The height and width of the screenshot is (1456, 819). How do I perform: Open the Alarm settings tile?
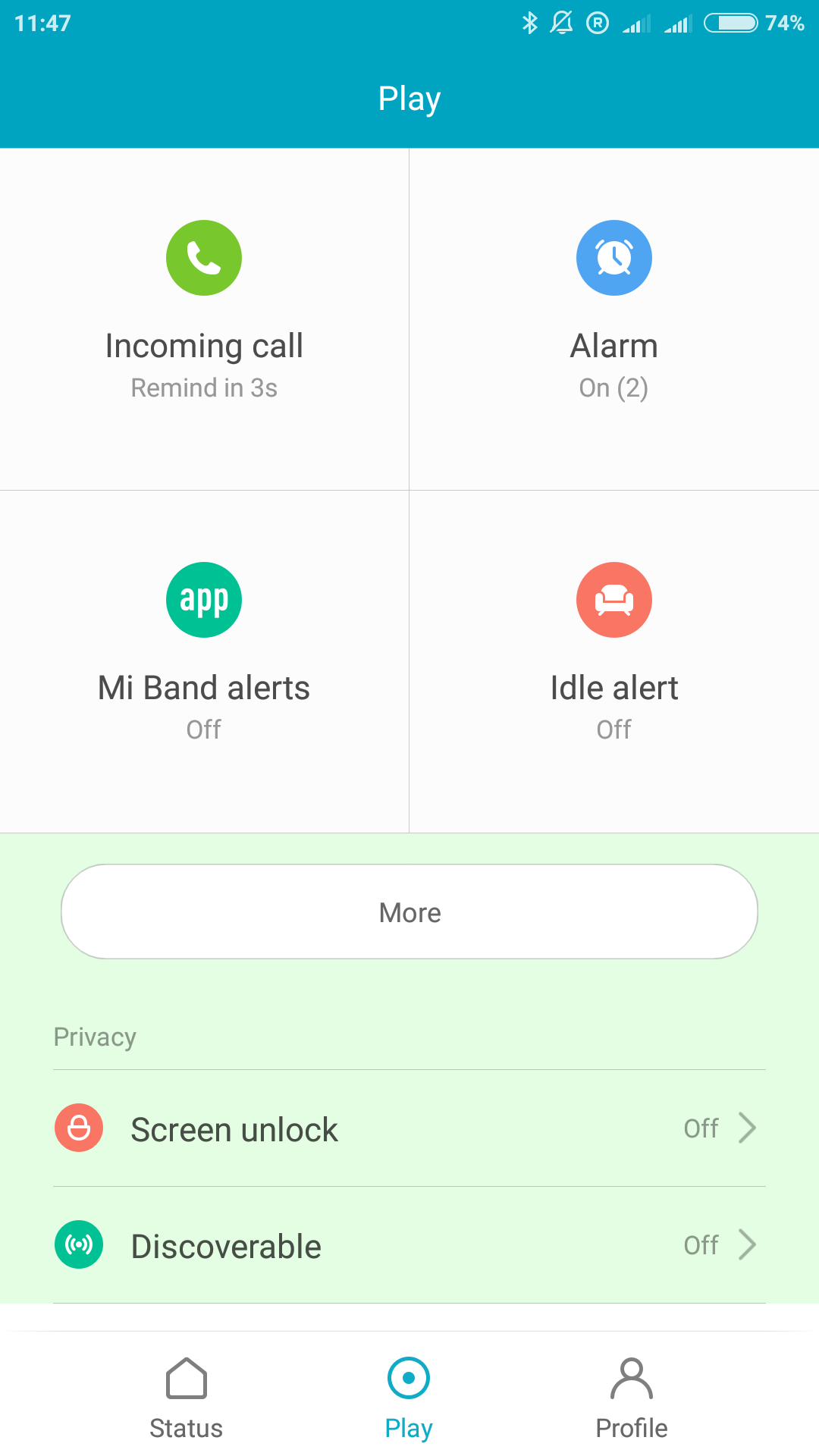click(613, 318)
